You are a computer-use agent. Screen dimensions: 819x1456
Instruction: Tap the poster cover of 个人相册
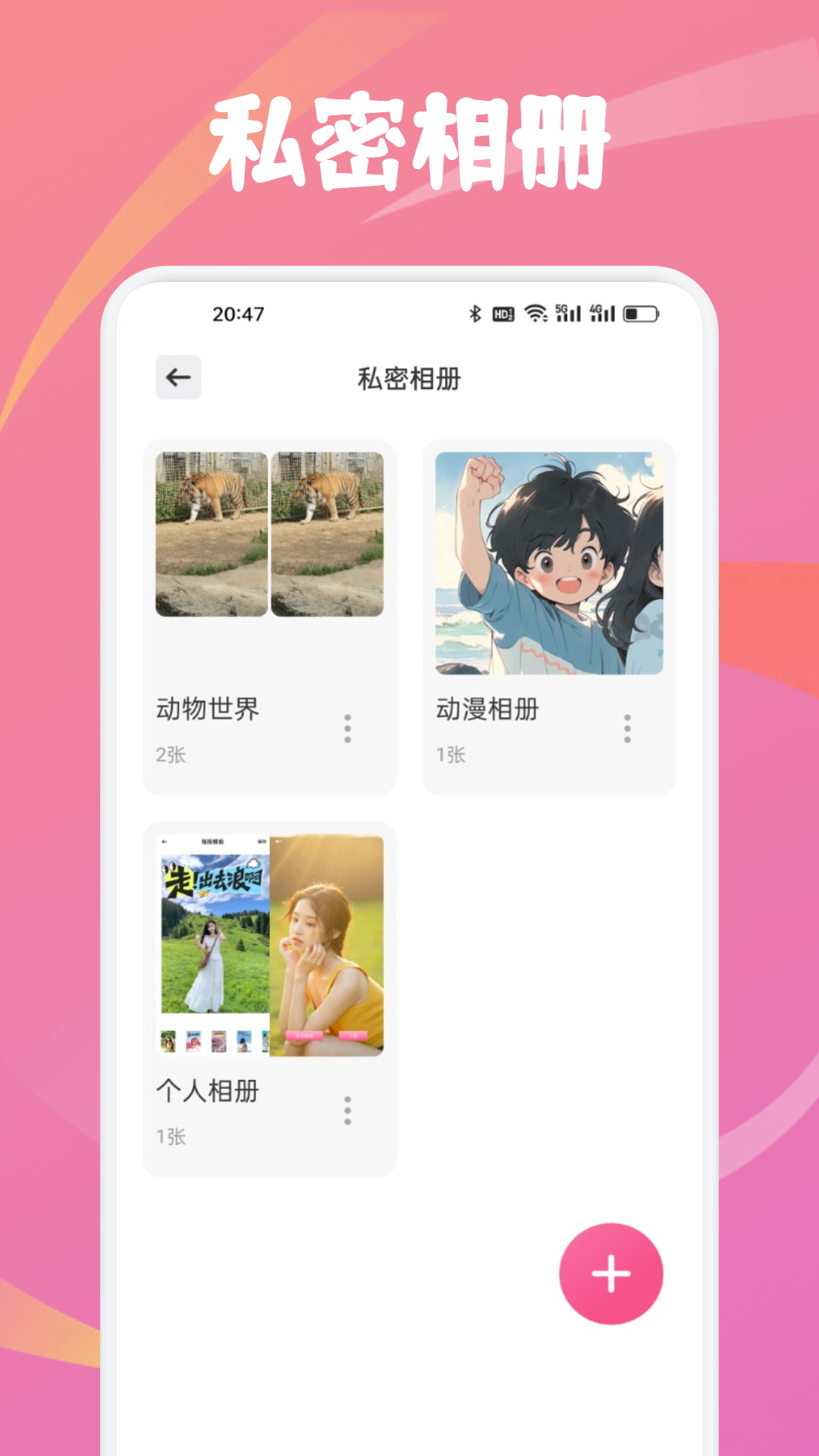click(x=269, y=944)
